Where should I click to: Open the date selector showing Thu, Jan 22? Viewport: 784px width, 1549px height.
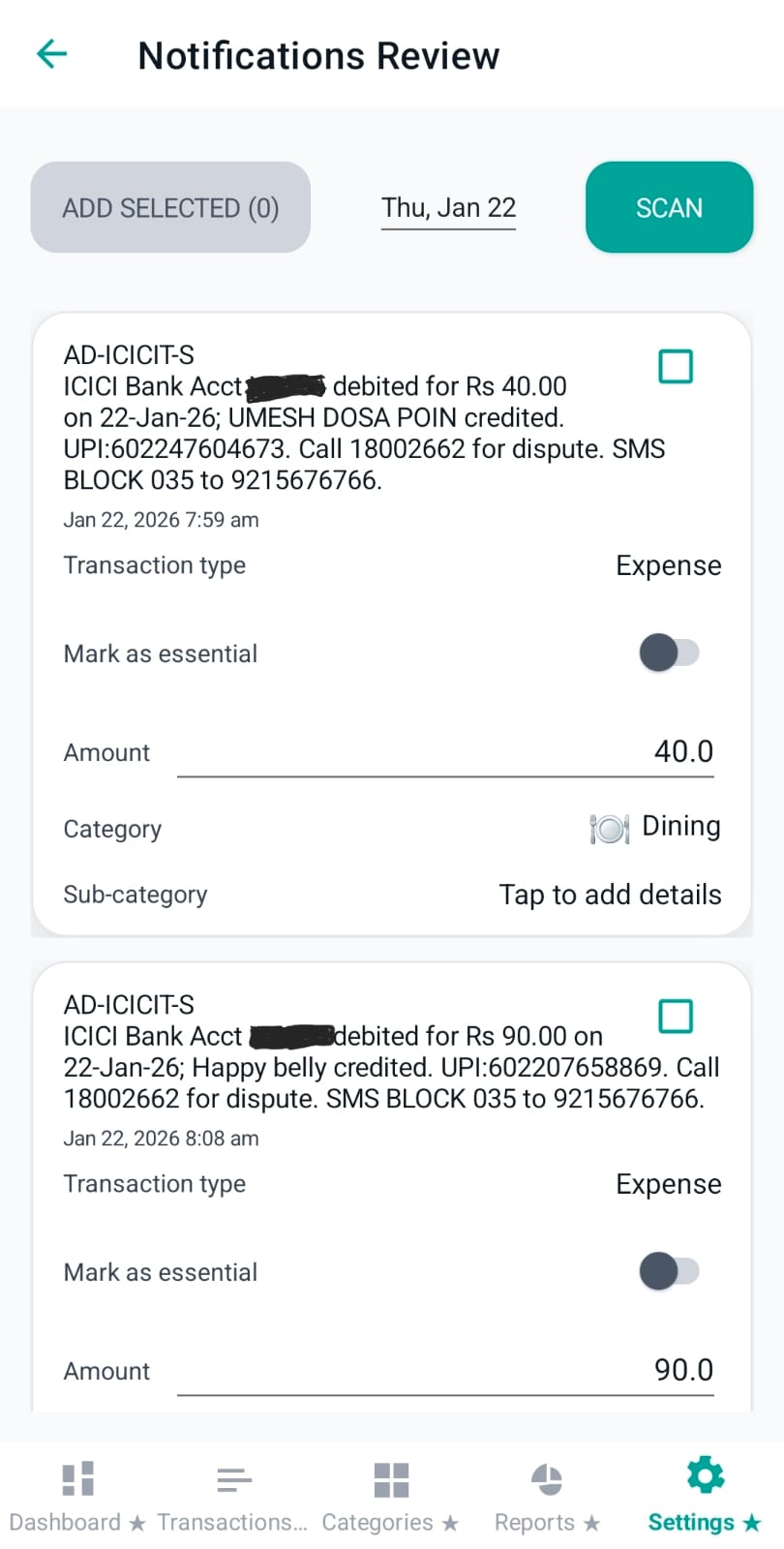[448, 207]
